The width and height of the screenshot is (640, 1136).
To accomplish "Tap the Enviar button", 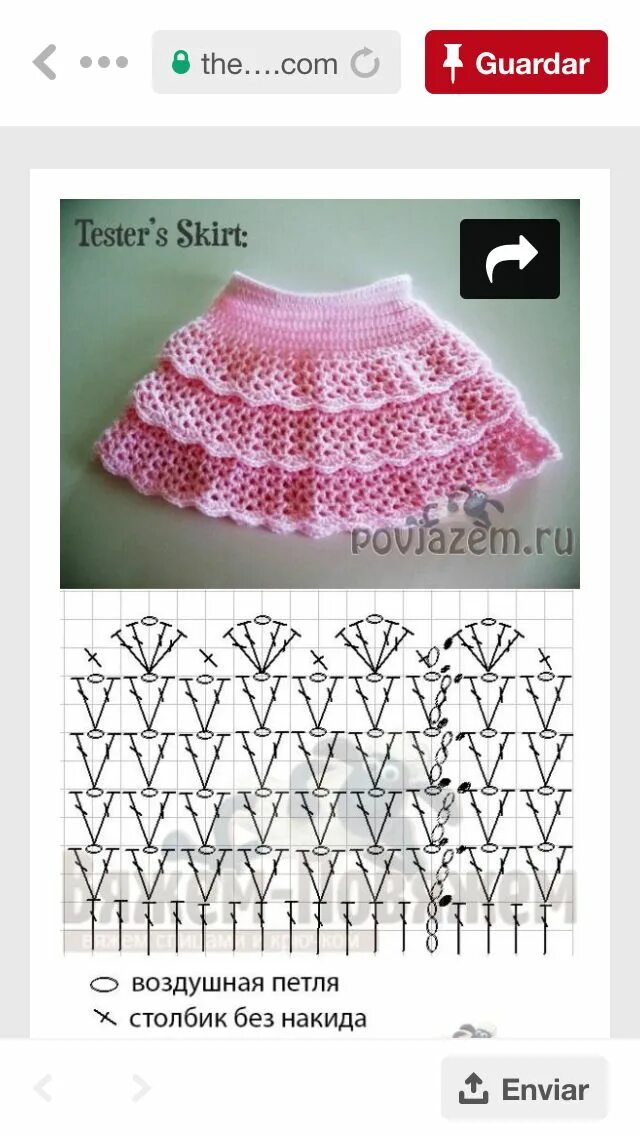I will (524, 1089).
